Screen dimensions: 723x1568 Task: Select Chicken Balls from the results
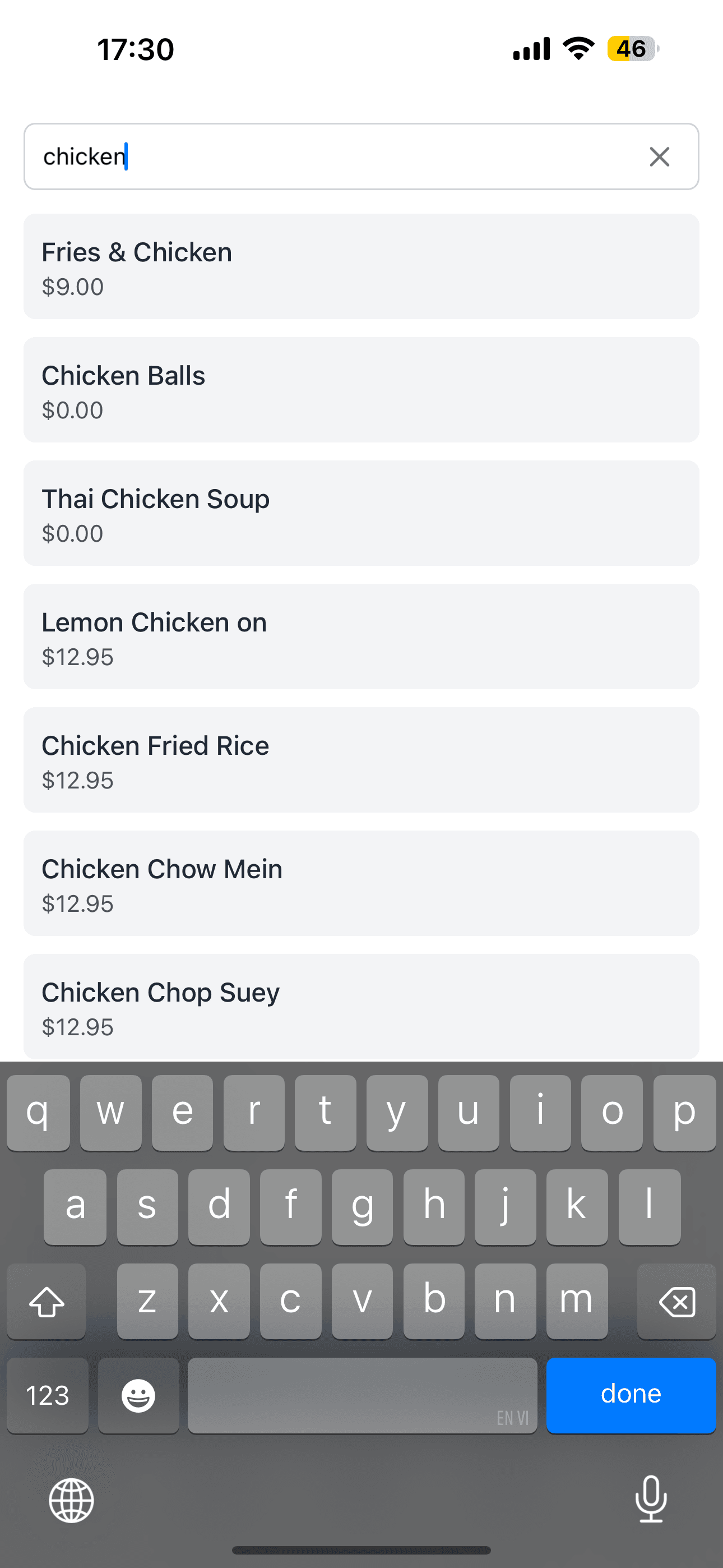[x=361, y=390]
